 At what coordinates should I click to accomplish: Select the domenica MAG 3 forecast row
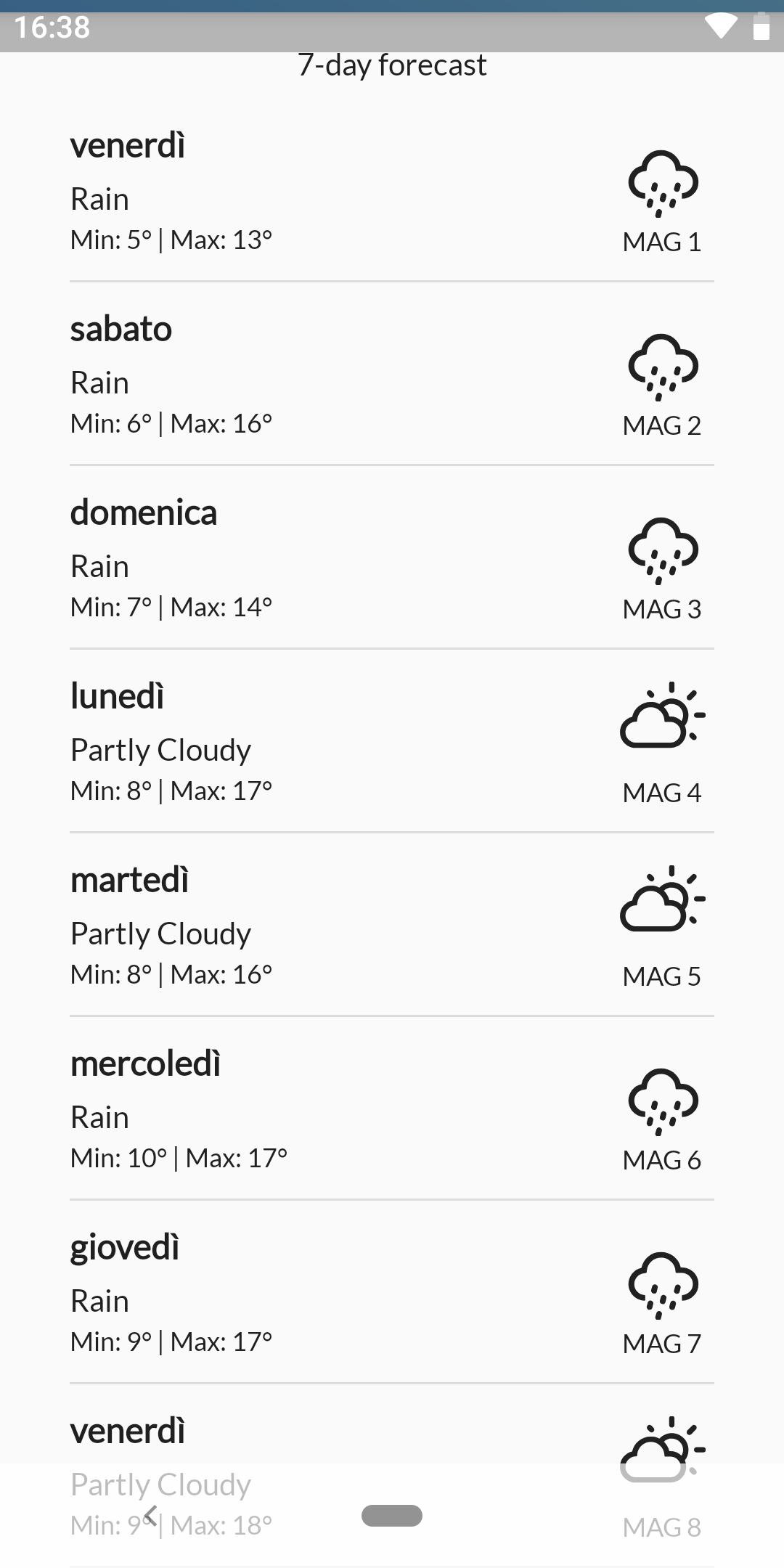pyautogui.click(x=392, y=558)
